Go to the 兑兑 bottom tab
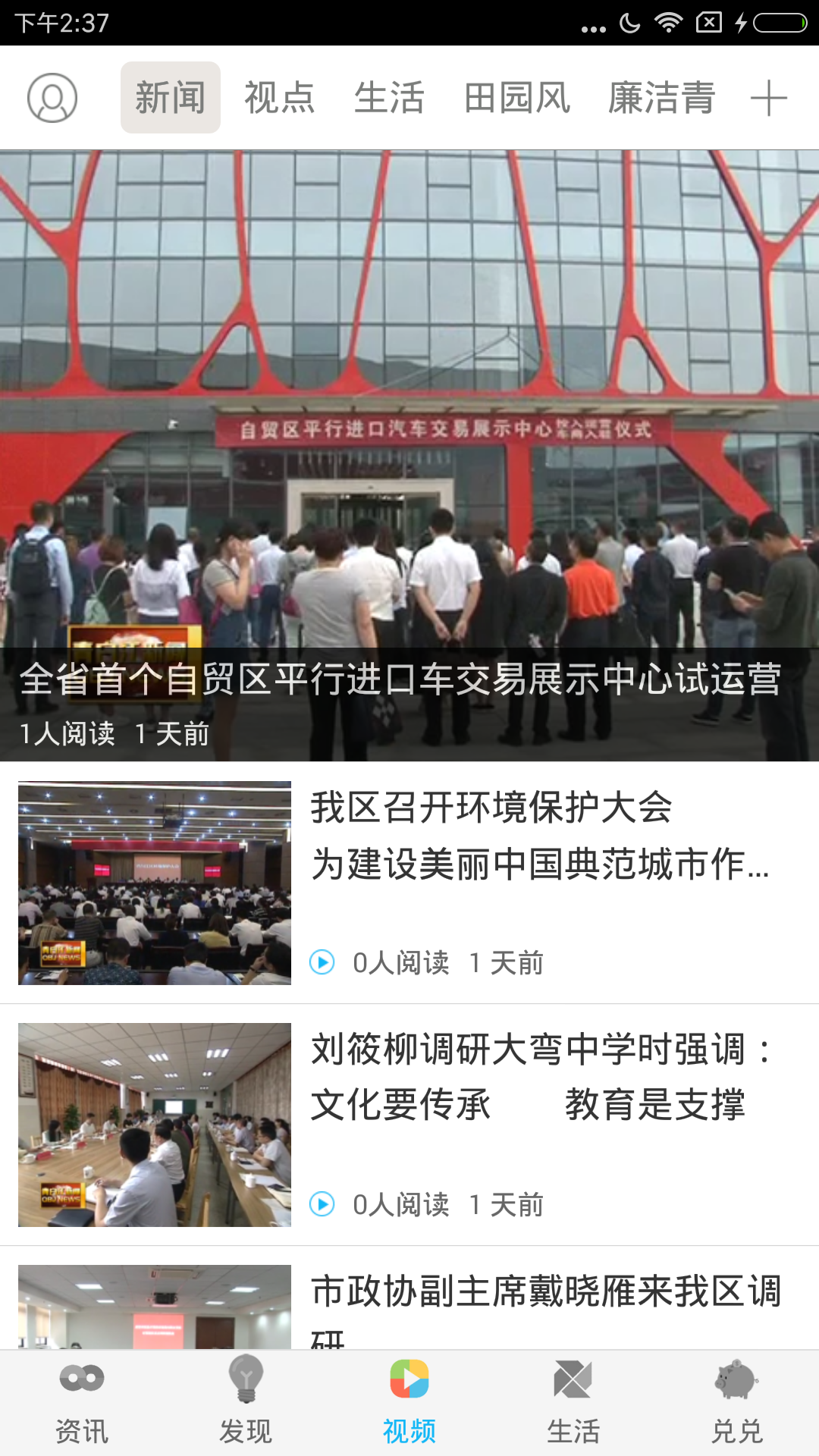This screenshot has width=819, height=1456. tap(736, 1403)
